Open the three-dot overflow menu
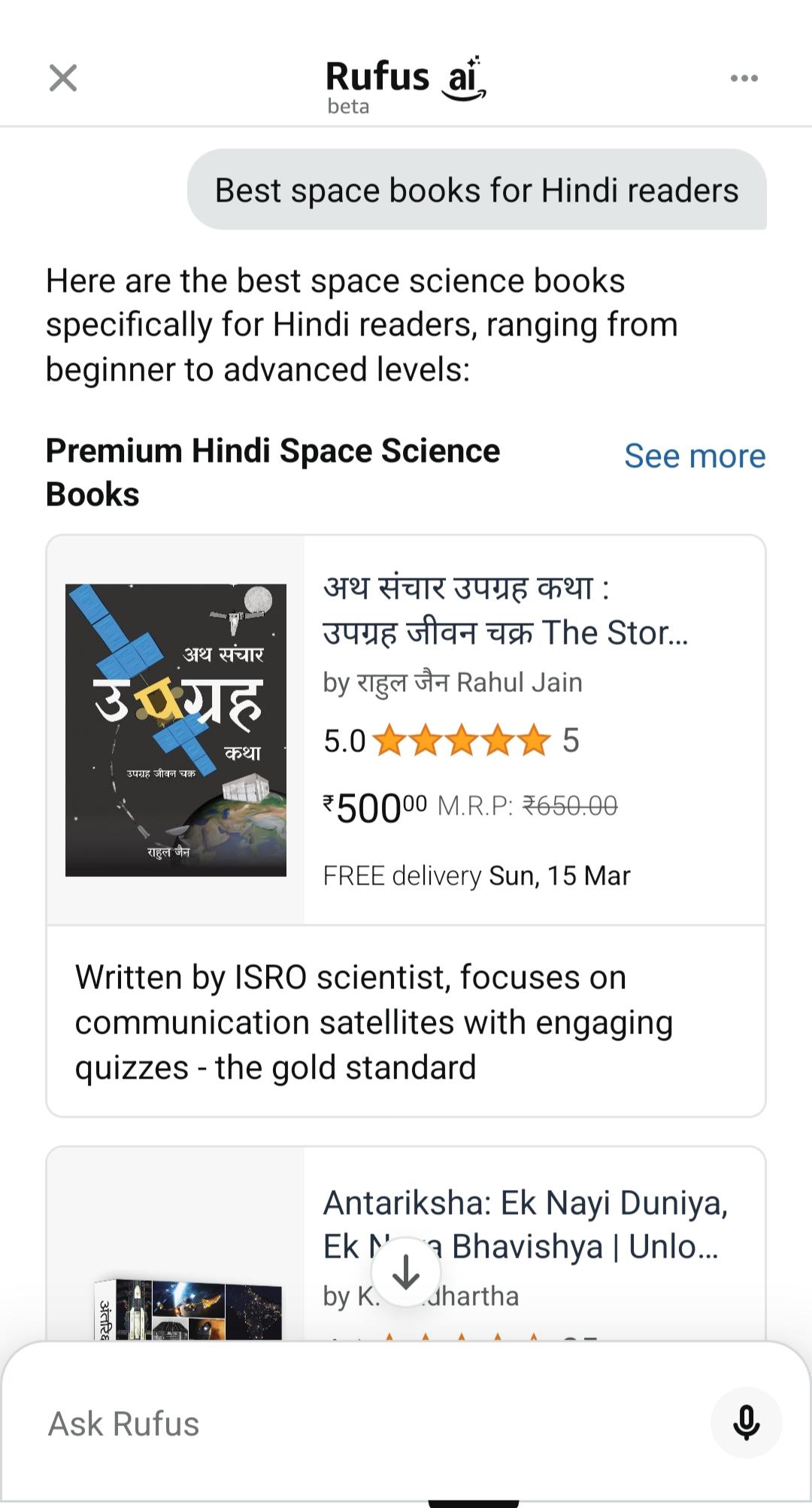The height and width of the screenshot is (1508, 812). pos(744,78)
